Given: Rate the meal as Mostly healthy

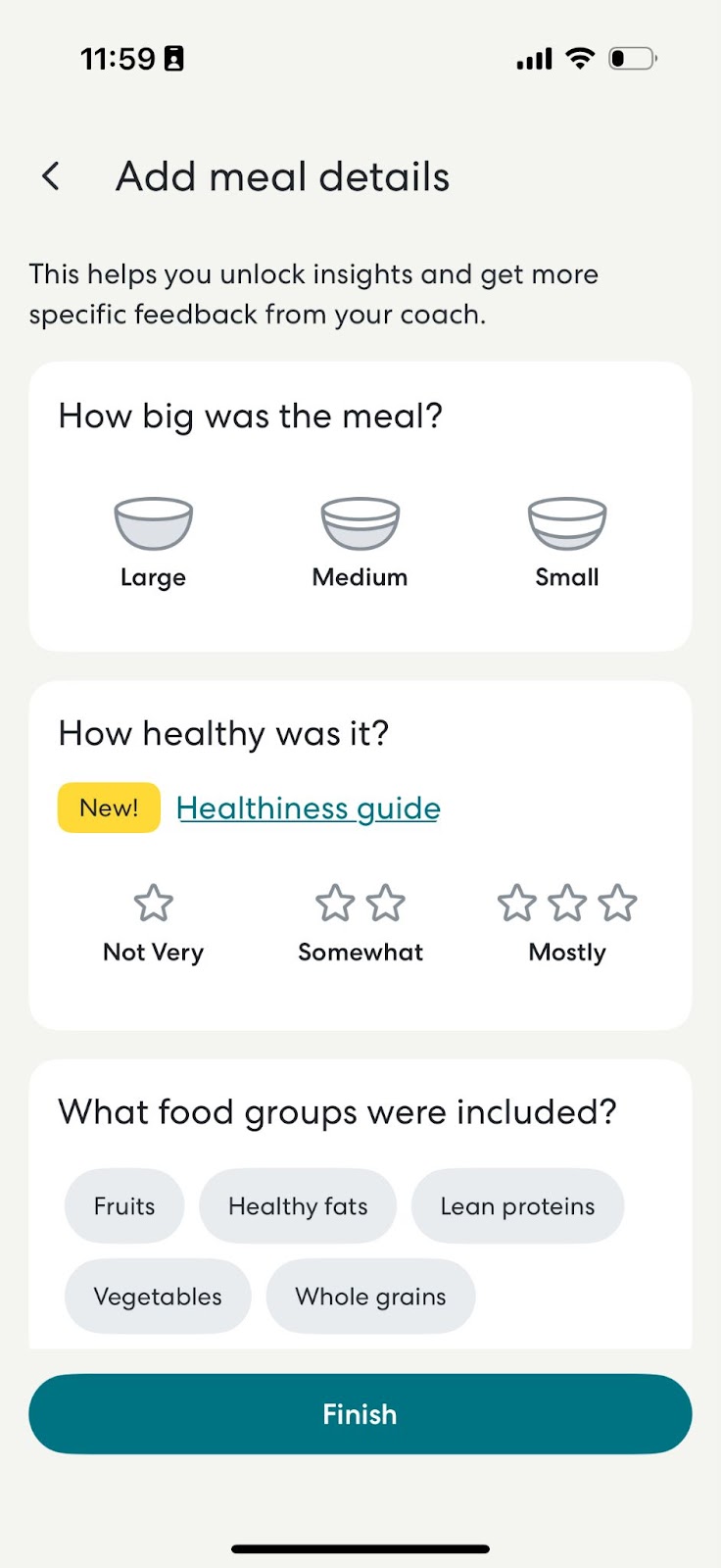Looking at the screenshot, I should [x=567, y=924].
